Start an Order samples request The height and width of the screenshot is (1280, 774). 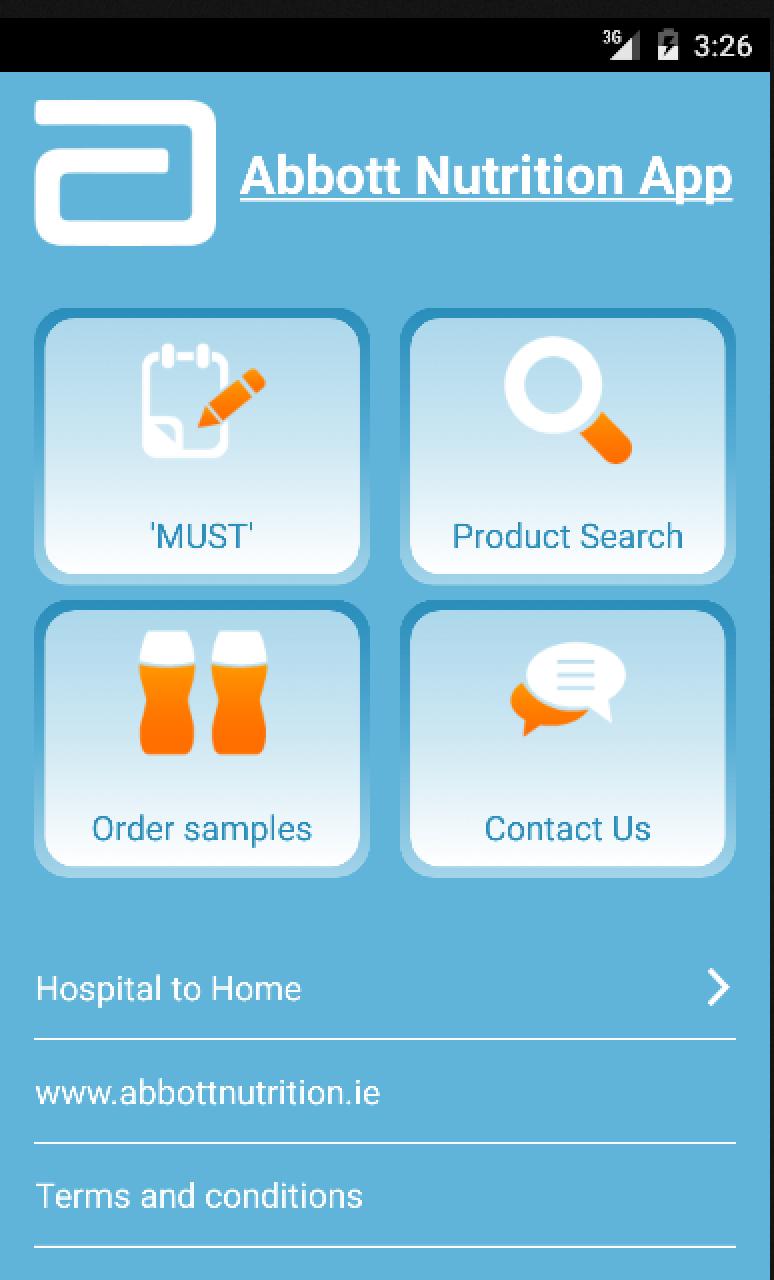pyautogui.click(x=201, y=738)
